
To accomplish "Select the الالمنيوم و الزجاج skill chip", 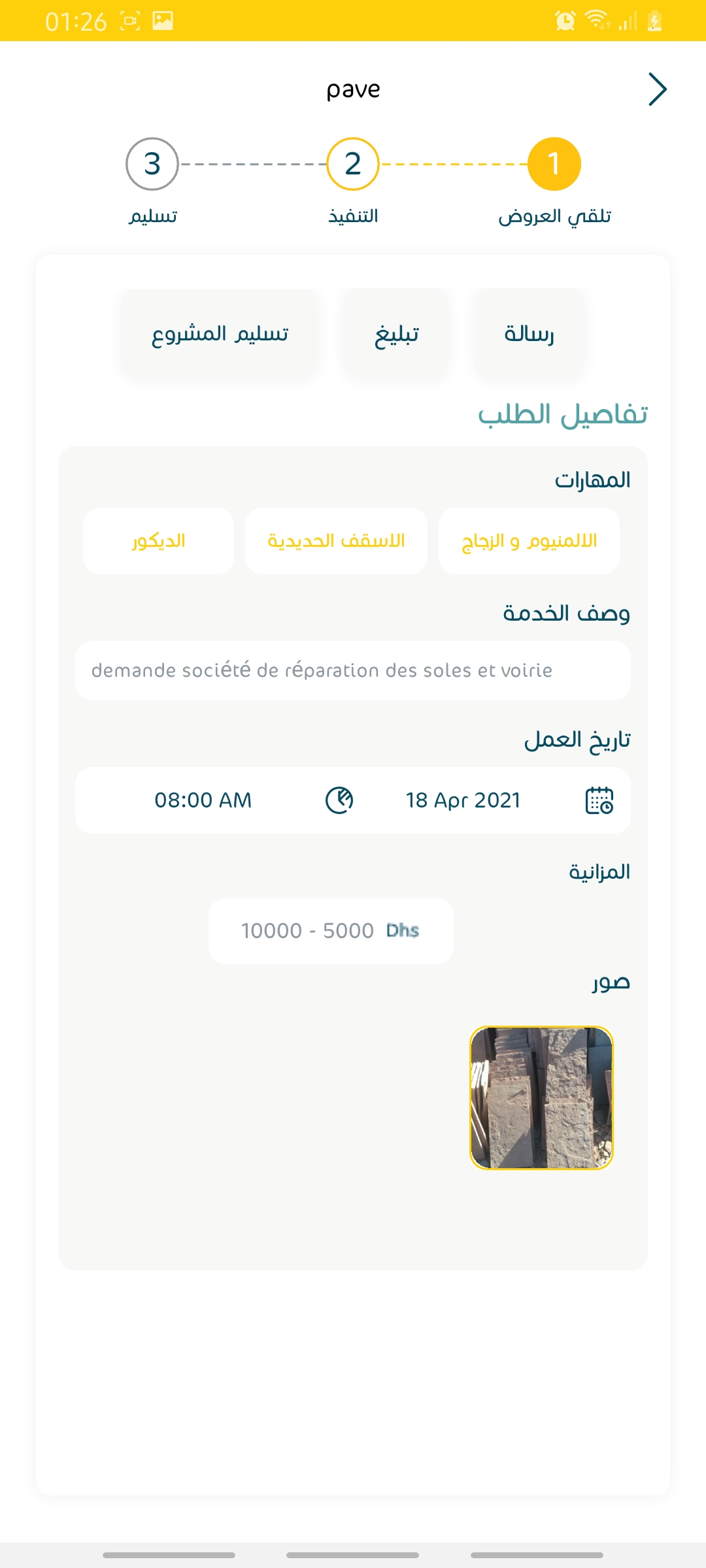I will pos(529,540).
